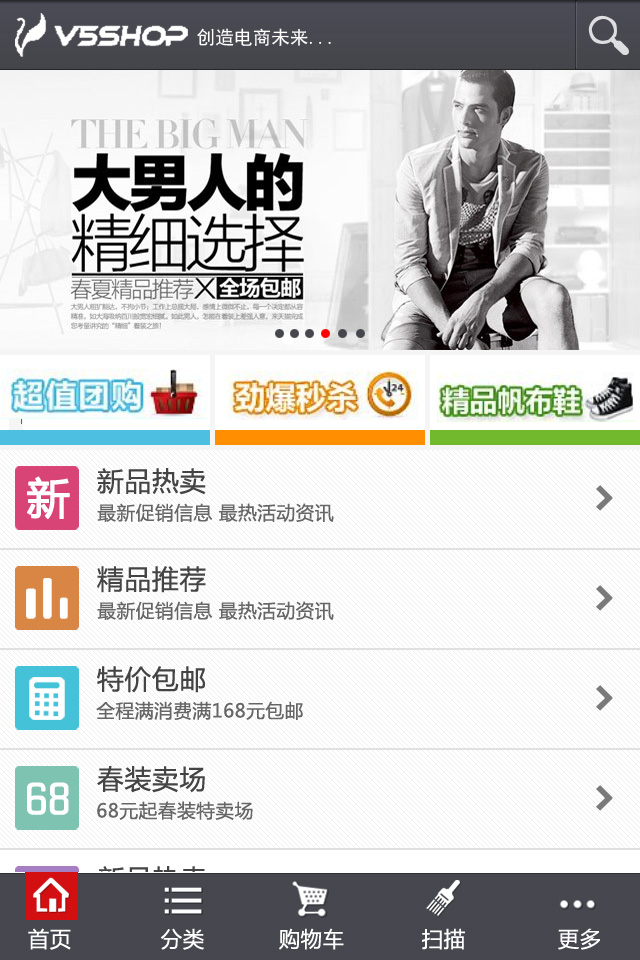Open the search magnifier icon
Screen dimensions: 640x960
pyautogui.click(x=608, y=35)
